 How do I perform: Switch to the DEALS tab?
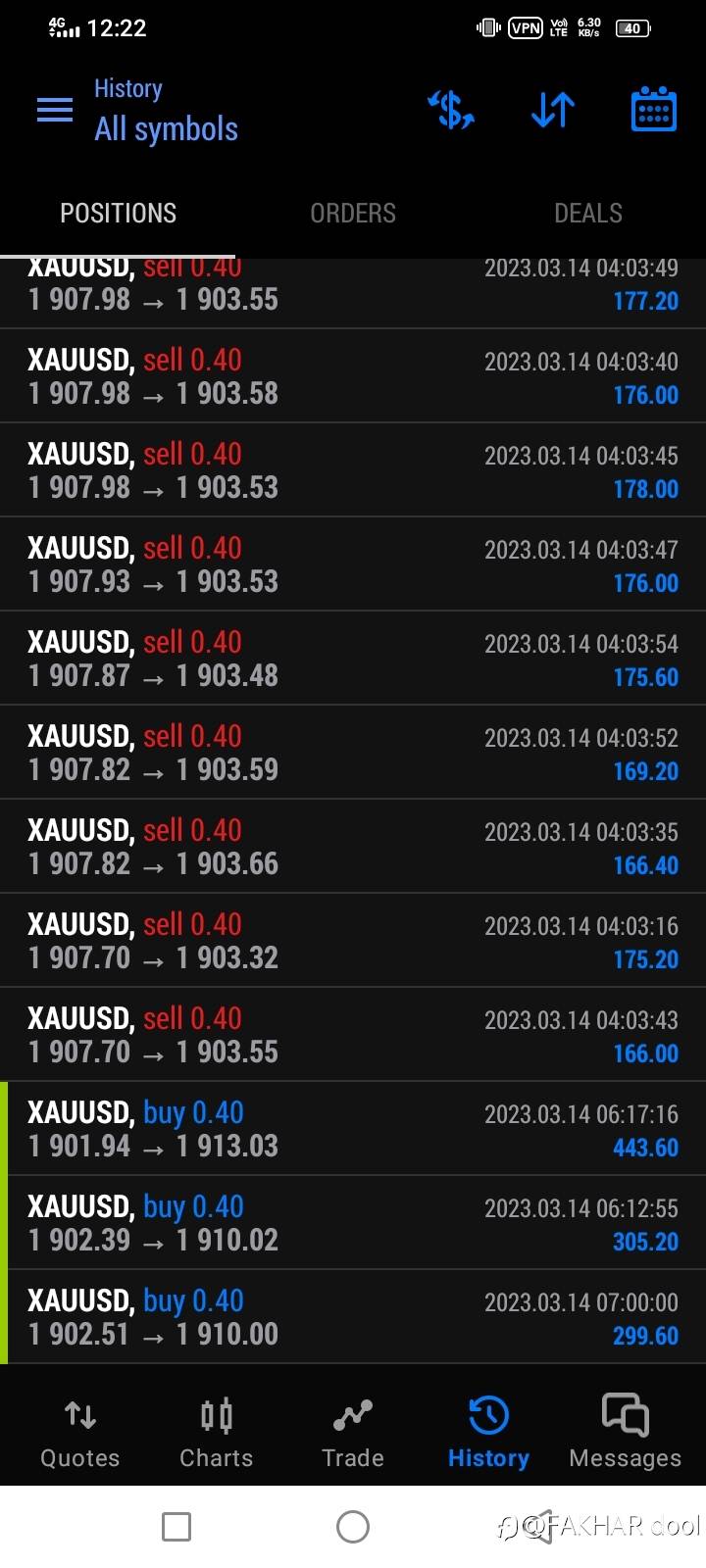click(588, 214)
